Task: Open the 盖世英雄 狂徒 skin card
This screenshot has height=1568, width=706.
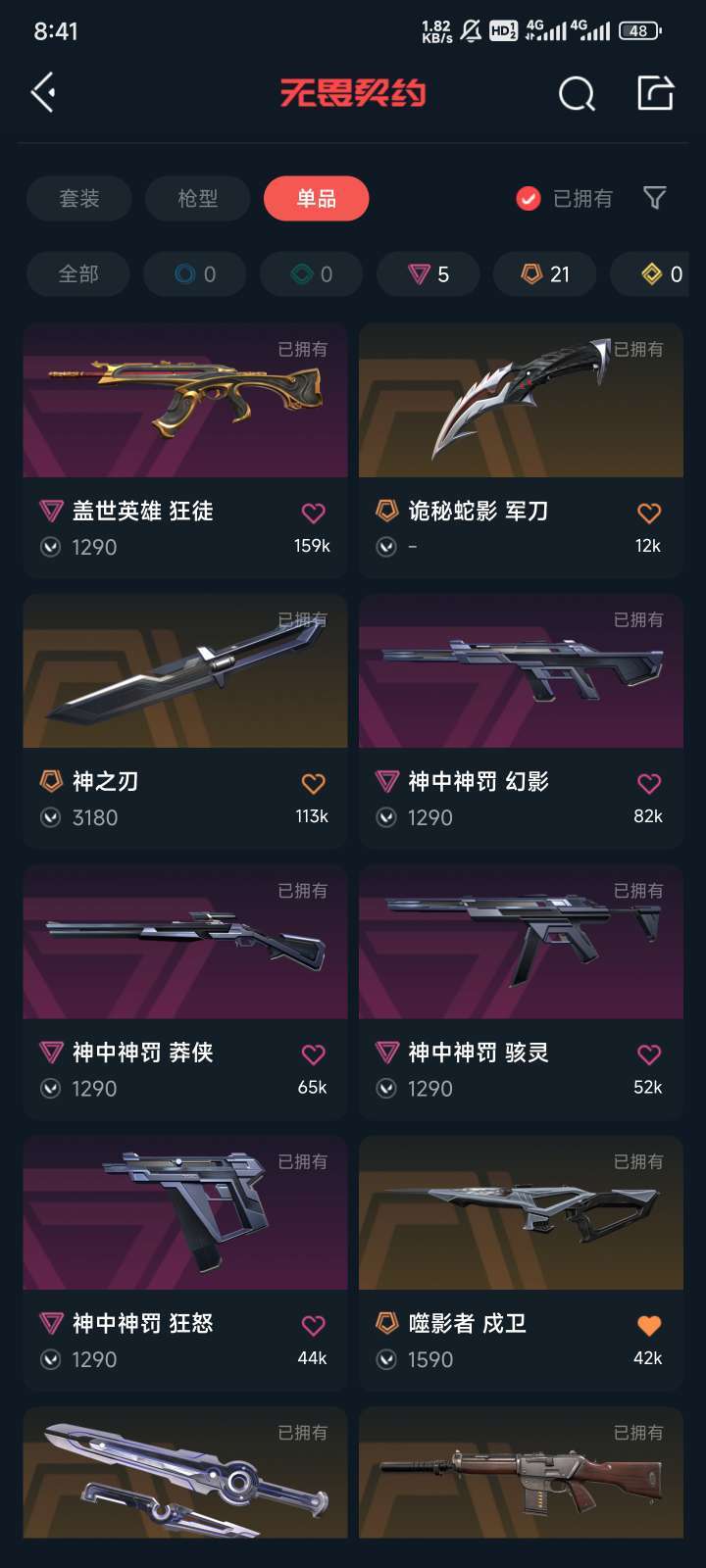Action: [185, 451]
